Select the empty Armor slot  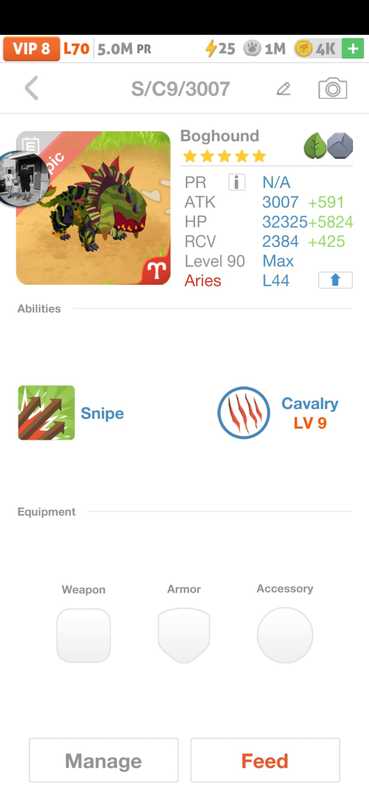pos(184,635)
